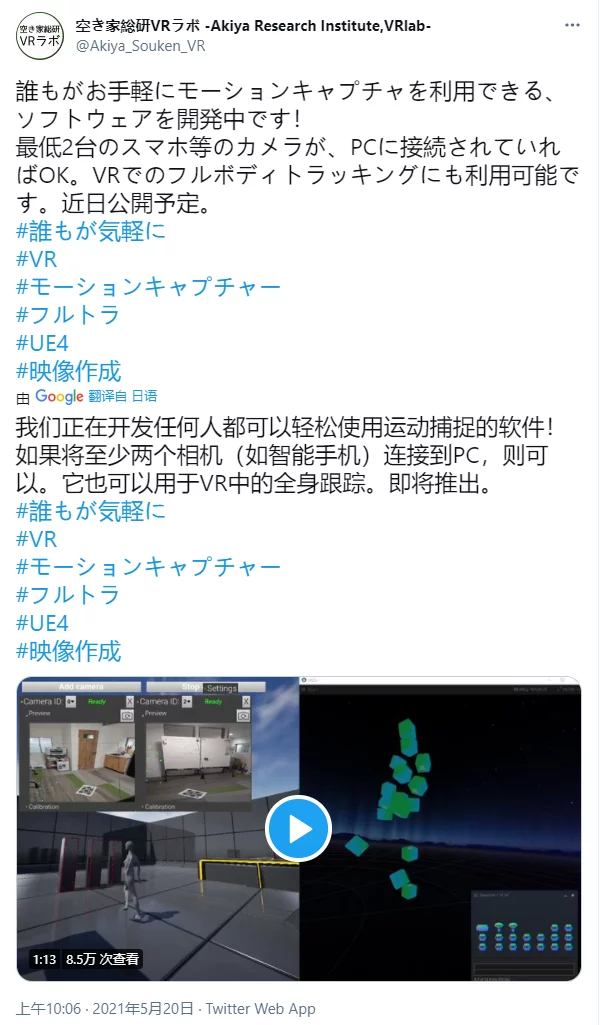Image resolution: width=600 pixels, height=1025 pixels.
Task: Open #モーションキャプチャー in the original Japanese tweet
Action: pos(149,287)
